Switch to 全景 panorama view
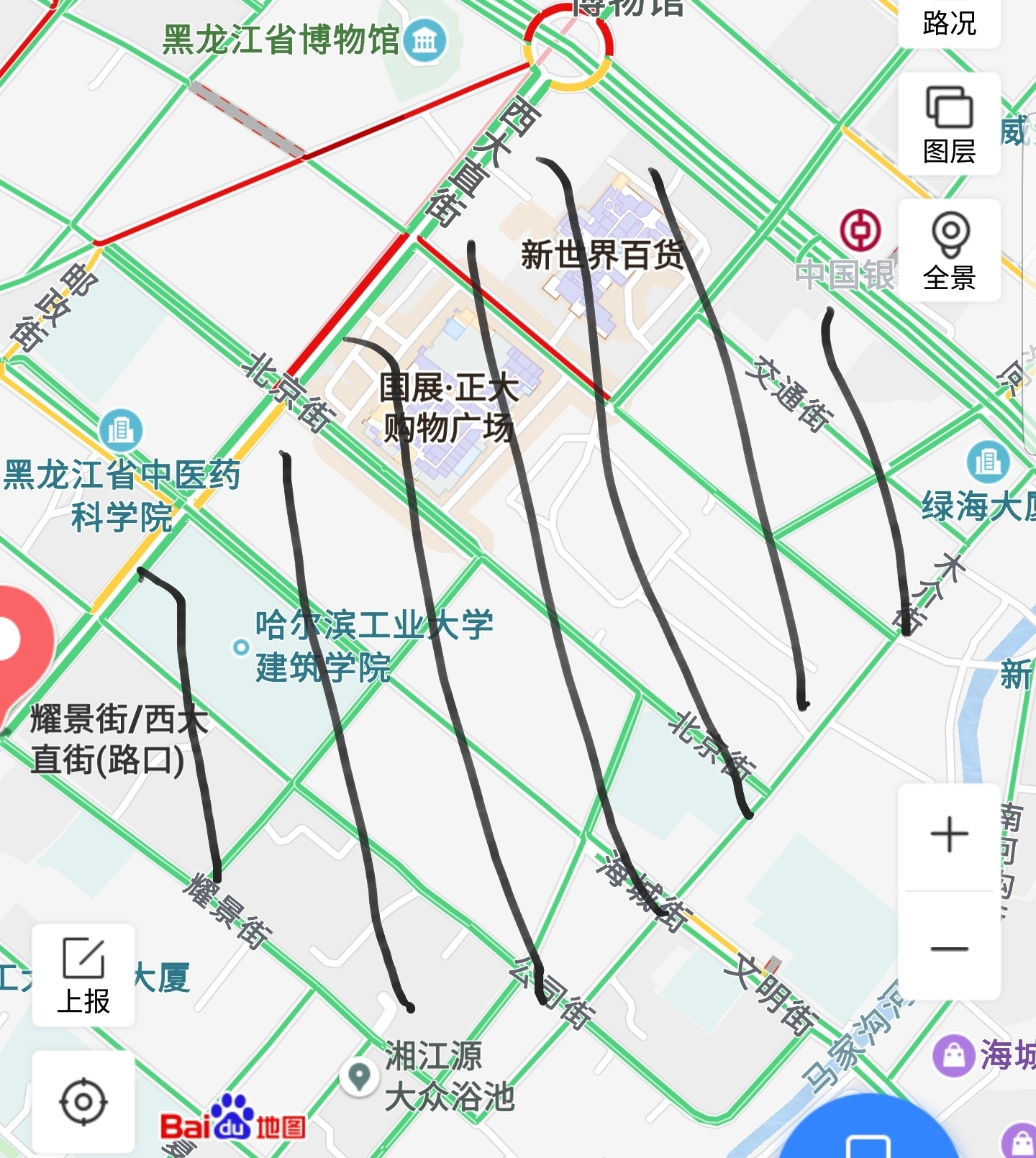Screen dimensions: 1036x1158 pyautogui.click(x=949, y=250)
